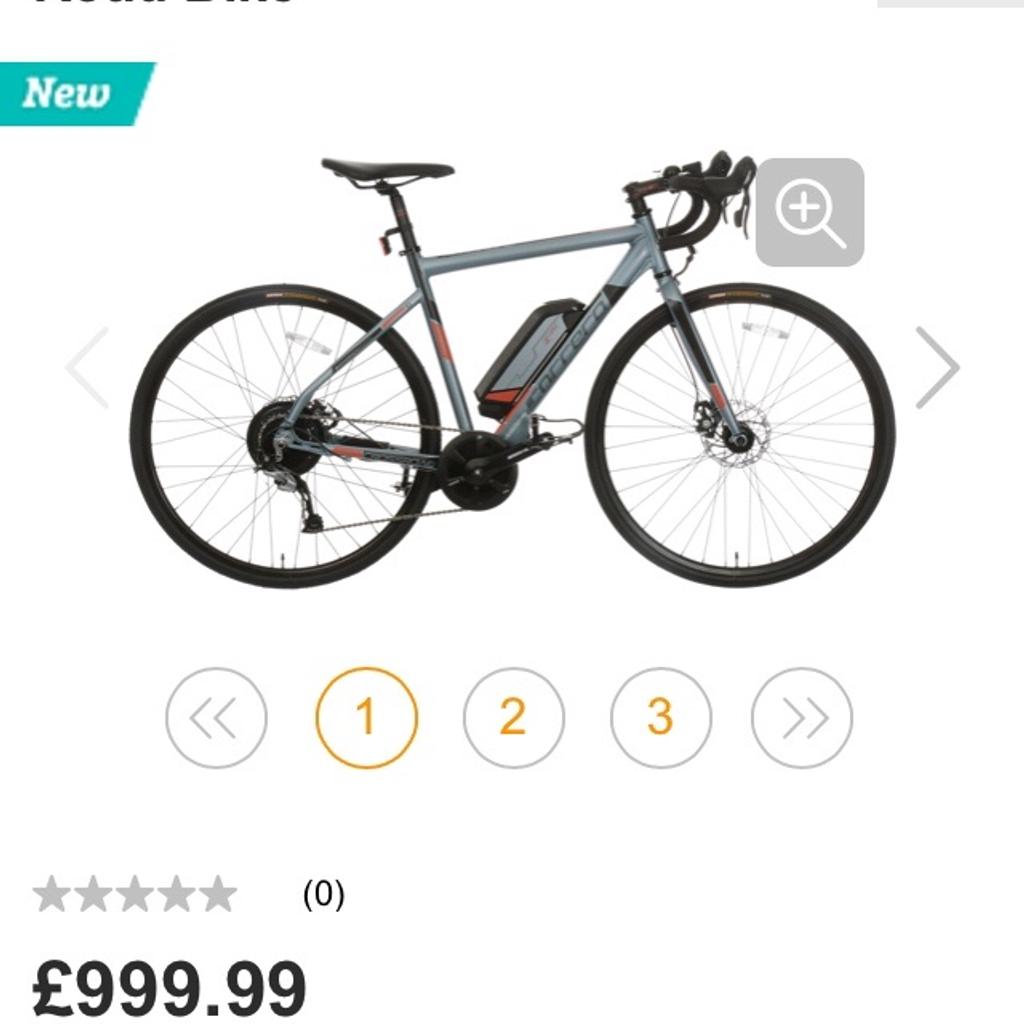The width and height of the screenshot is (1024, 1024).
Task: Select image page 2
Action: (x=513, y=717)
